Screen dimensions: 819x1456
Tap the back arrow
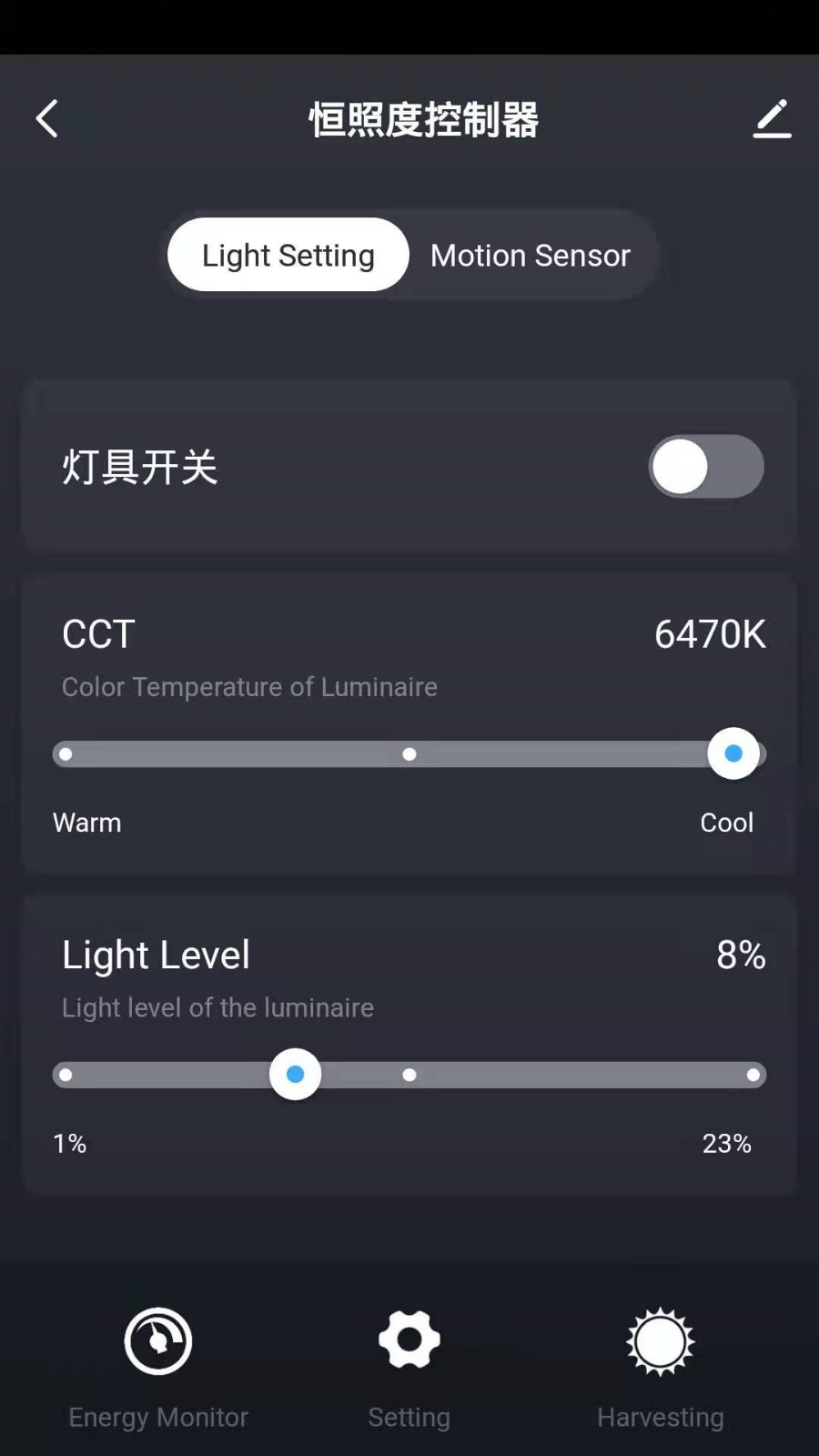[x=47, y=118]
